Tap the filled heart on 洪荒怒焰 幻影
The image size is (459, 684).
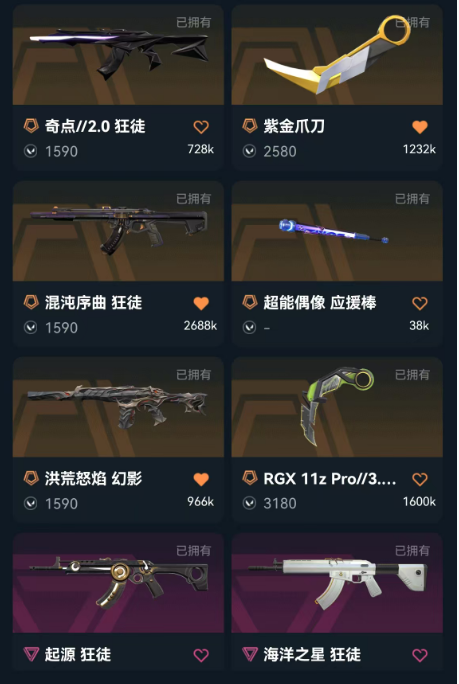click(201, 479)
